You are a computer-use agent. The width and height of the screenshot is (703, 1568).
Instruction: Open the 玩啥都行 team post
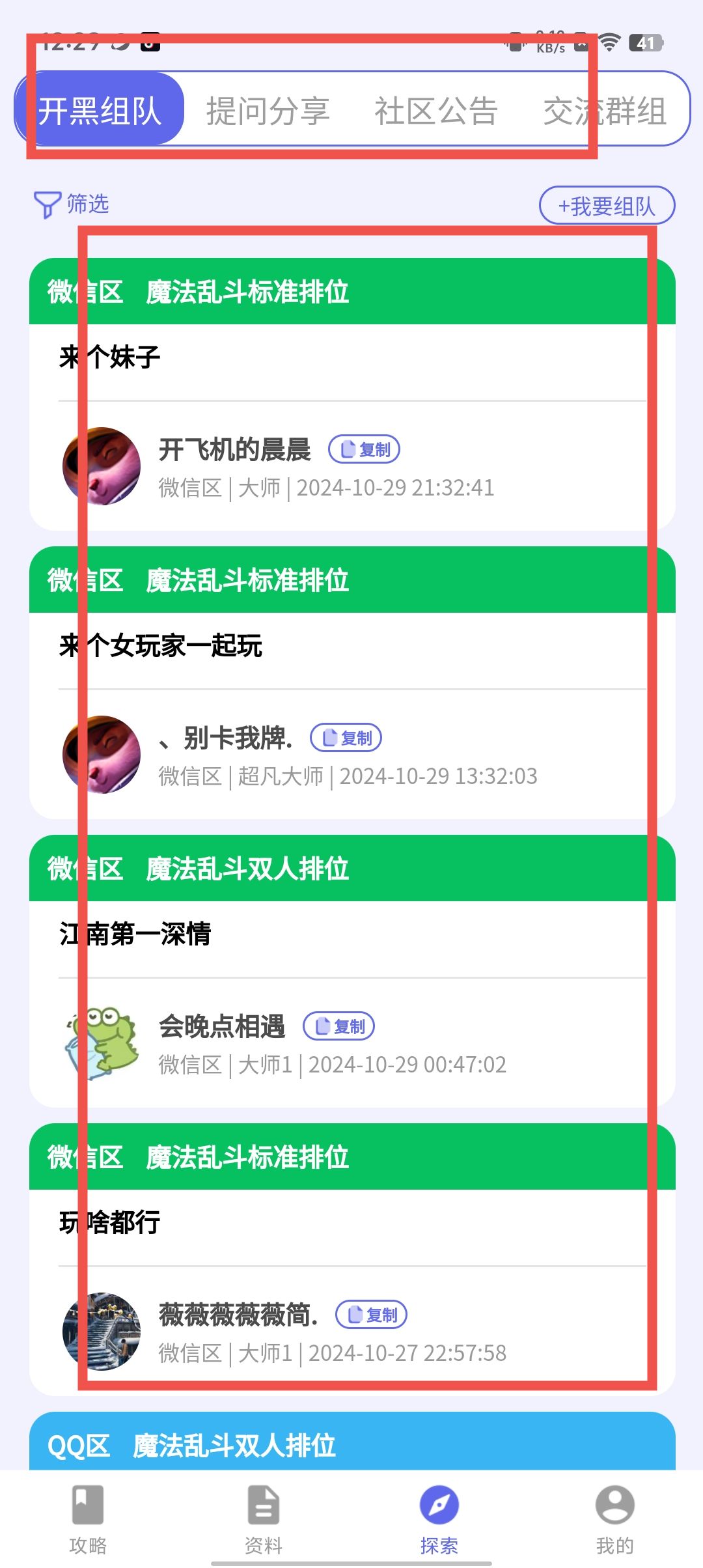(351, 1222)
